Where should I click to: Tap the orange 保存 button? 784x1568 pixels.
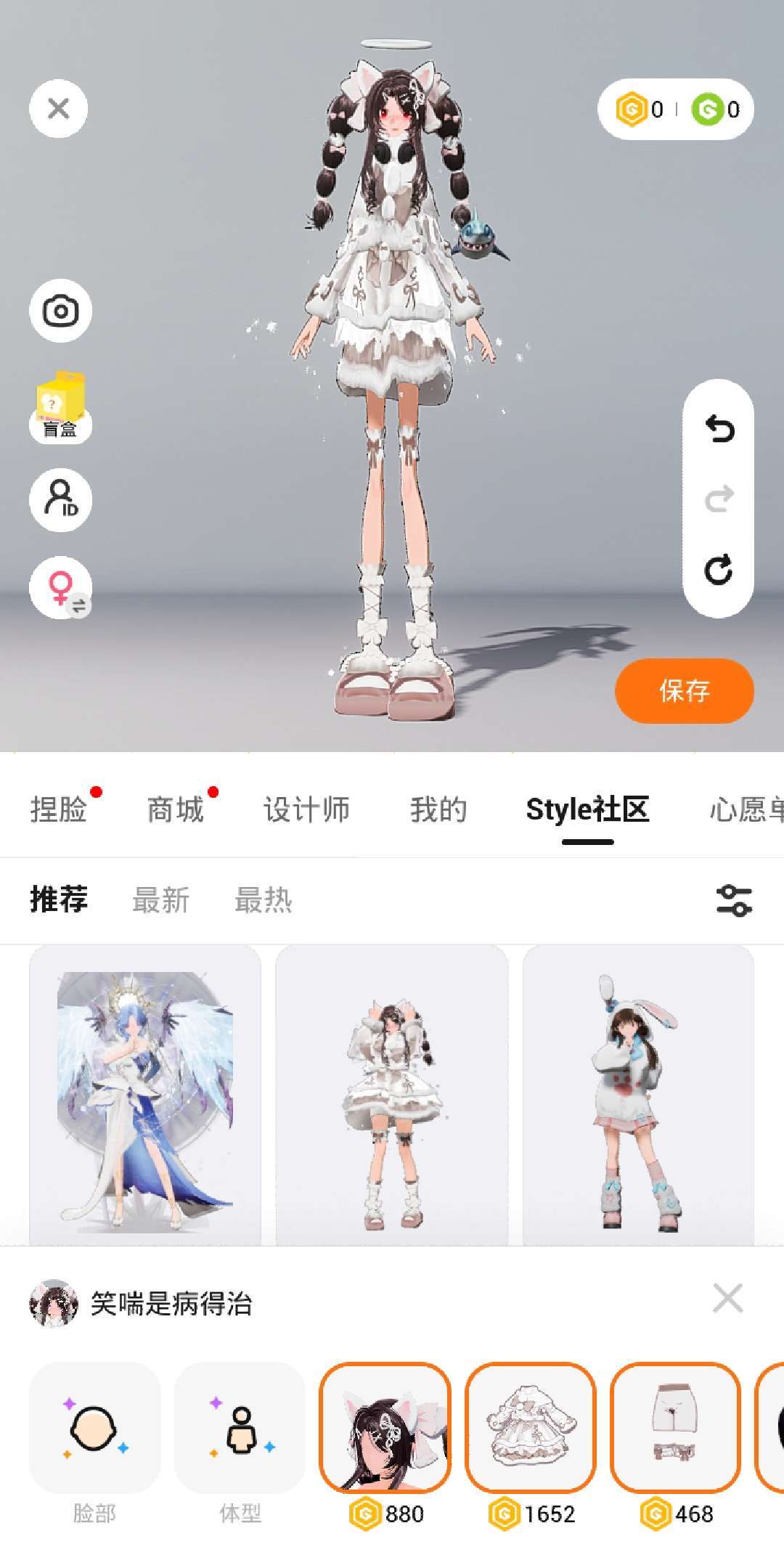[x=684, y=690]
